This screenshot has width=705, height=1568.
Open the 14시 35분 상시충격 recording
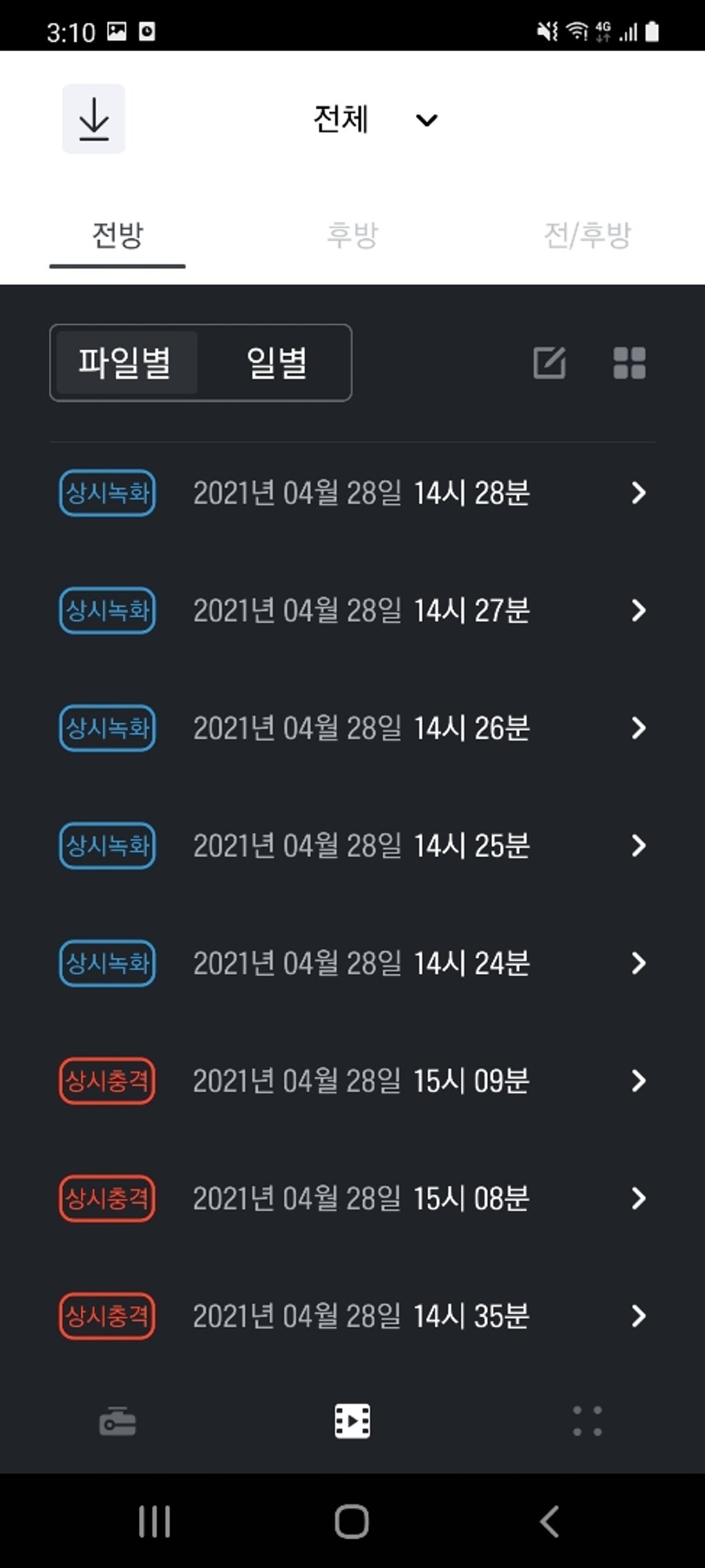coord(352,1316)
